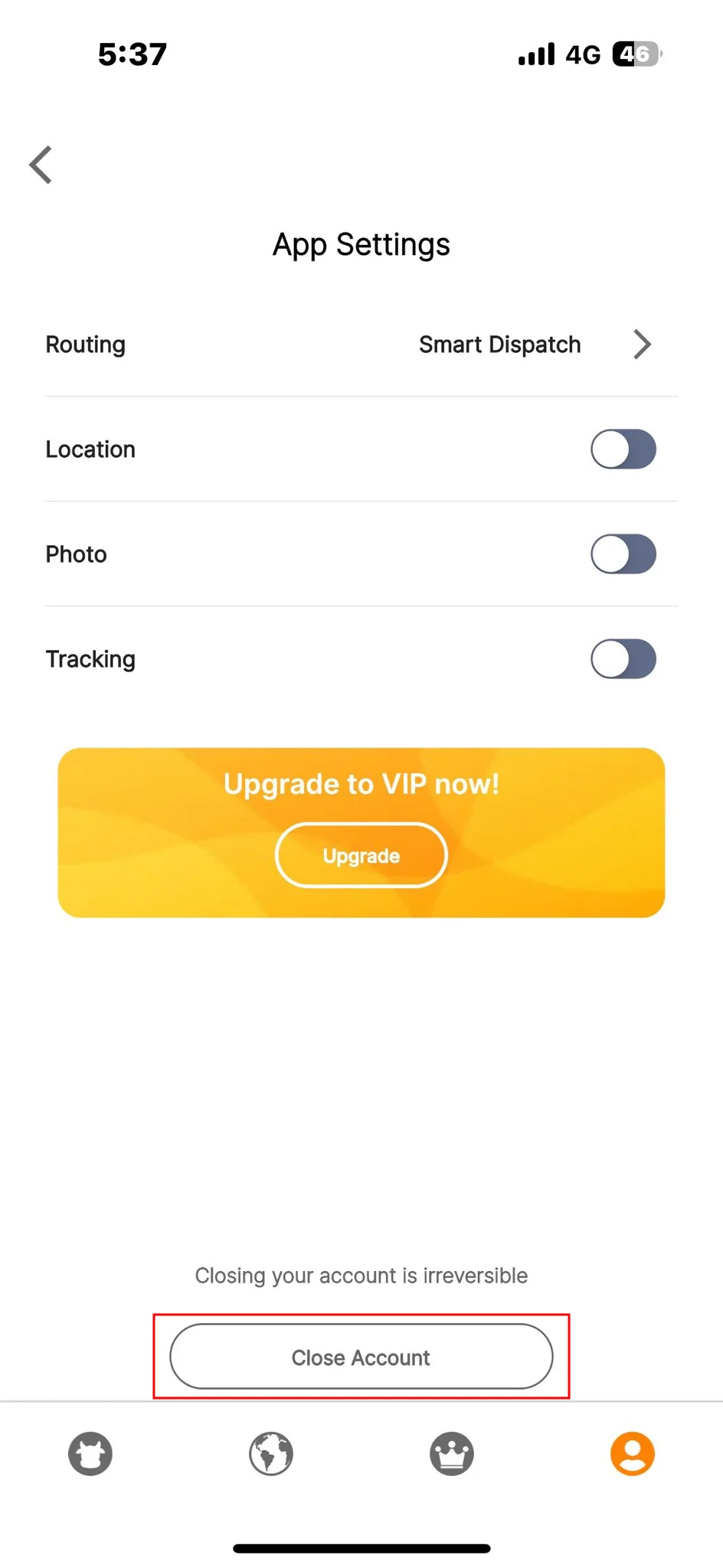This screenshot has height=1568, width=723.
Task: Switch to the cat face tab
Action: 90,1453
